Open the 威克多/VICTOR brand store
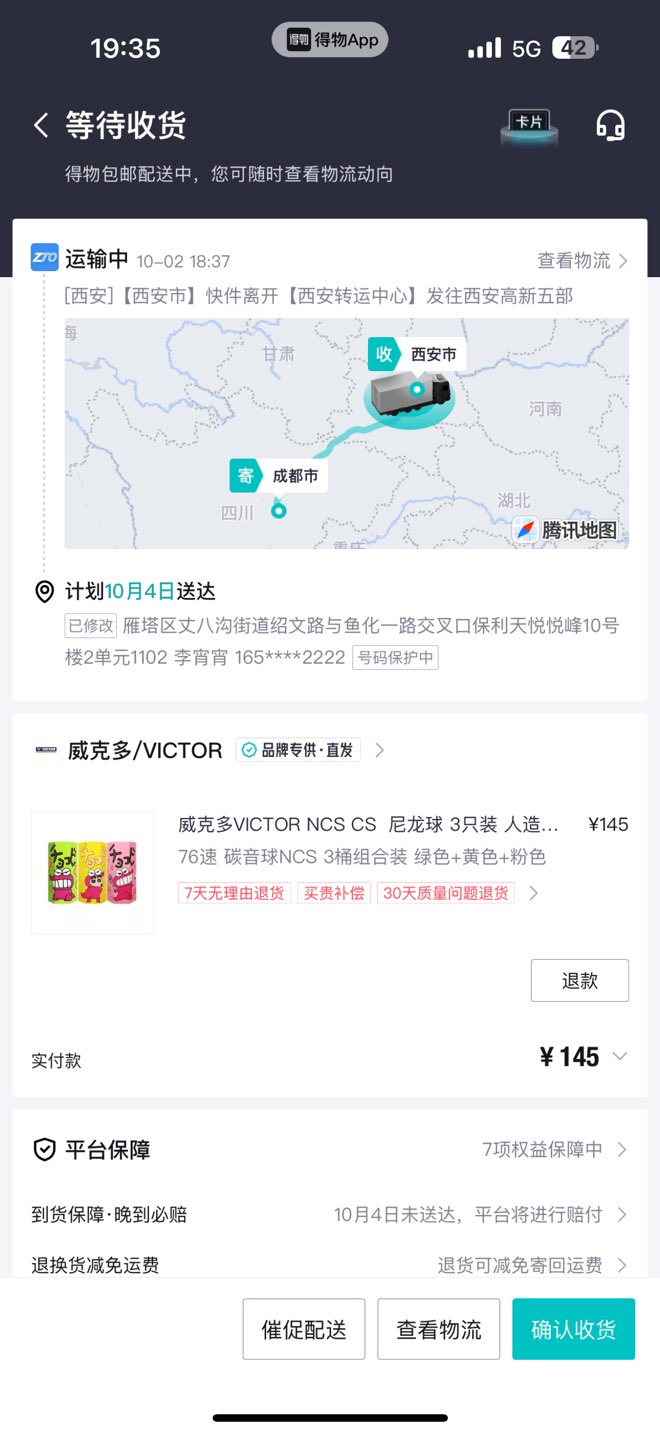 (x=146, y=750)
